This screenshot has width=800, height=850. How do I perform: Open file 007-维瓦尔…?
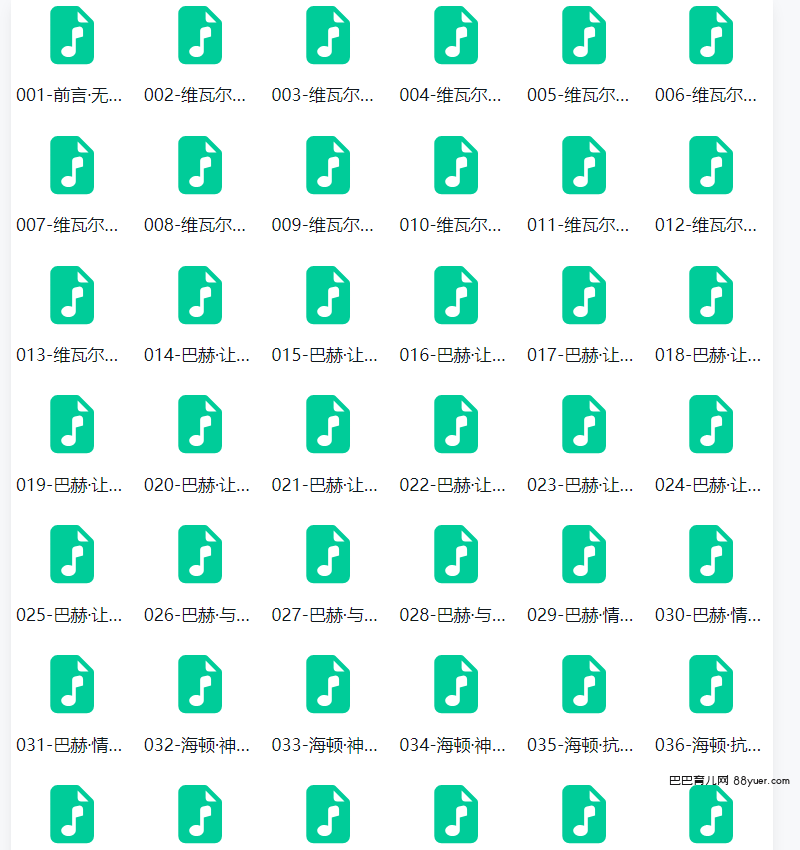(72, 165)
